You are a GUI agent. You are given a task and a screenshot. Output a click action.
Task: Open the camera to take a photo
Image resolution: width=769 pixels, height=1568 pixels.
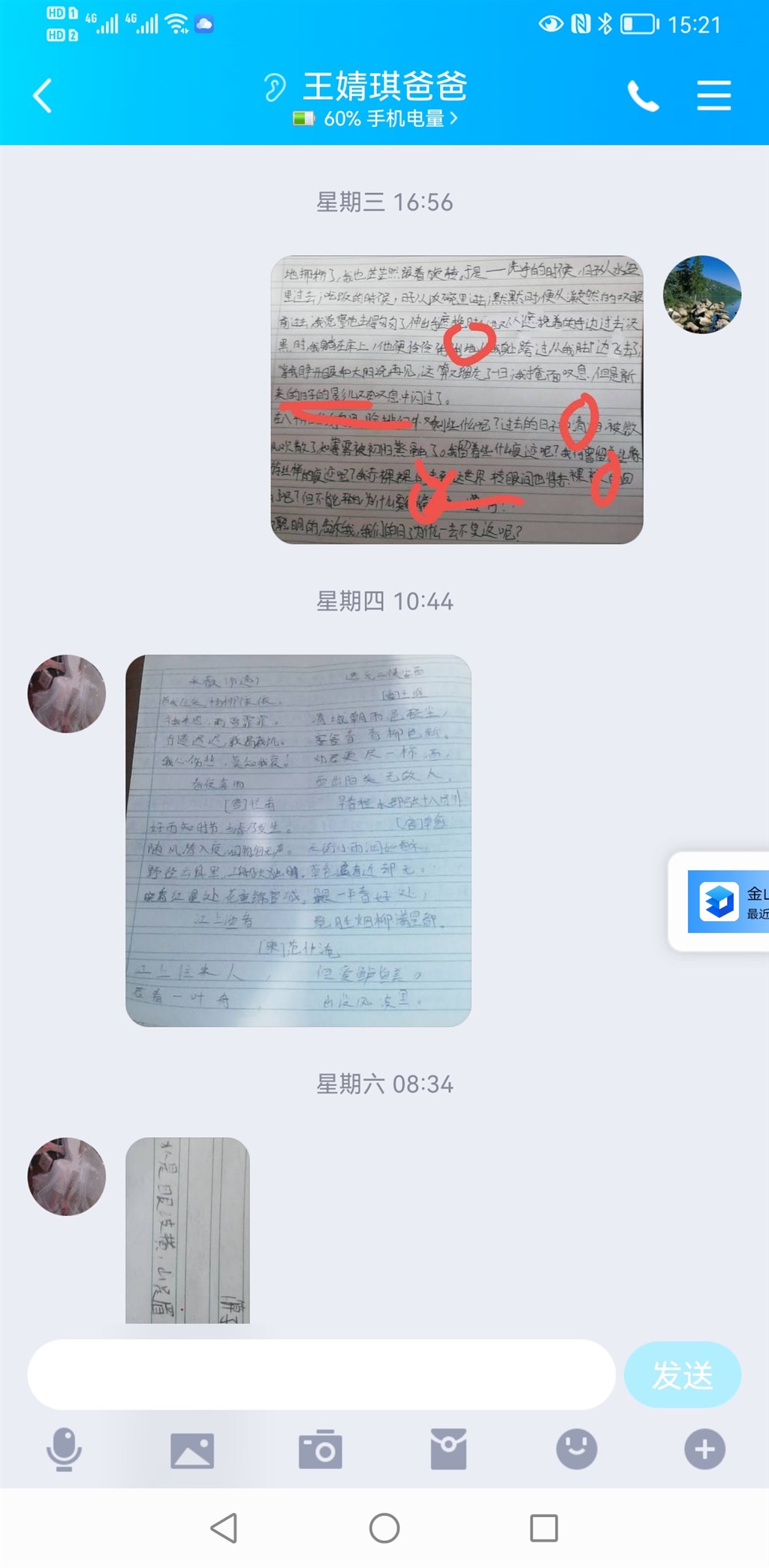click(321, 1449)
